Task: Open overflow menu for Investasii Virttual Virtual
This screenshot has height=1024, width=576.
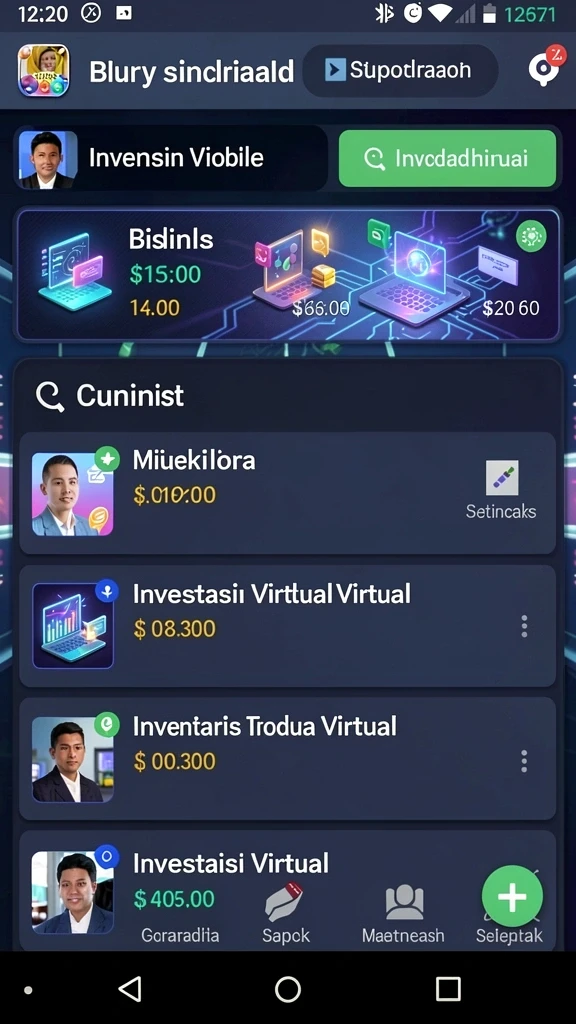Action: [x=524, y=626]
